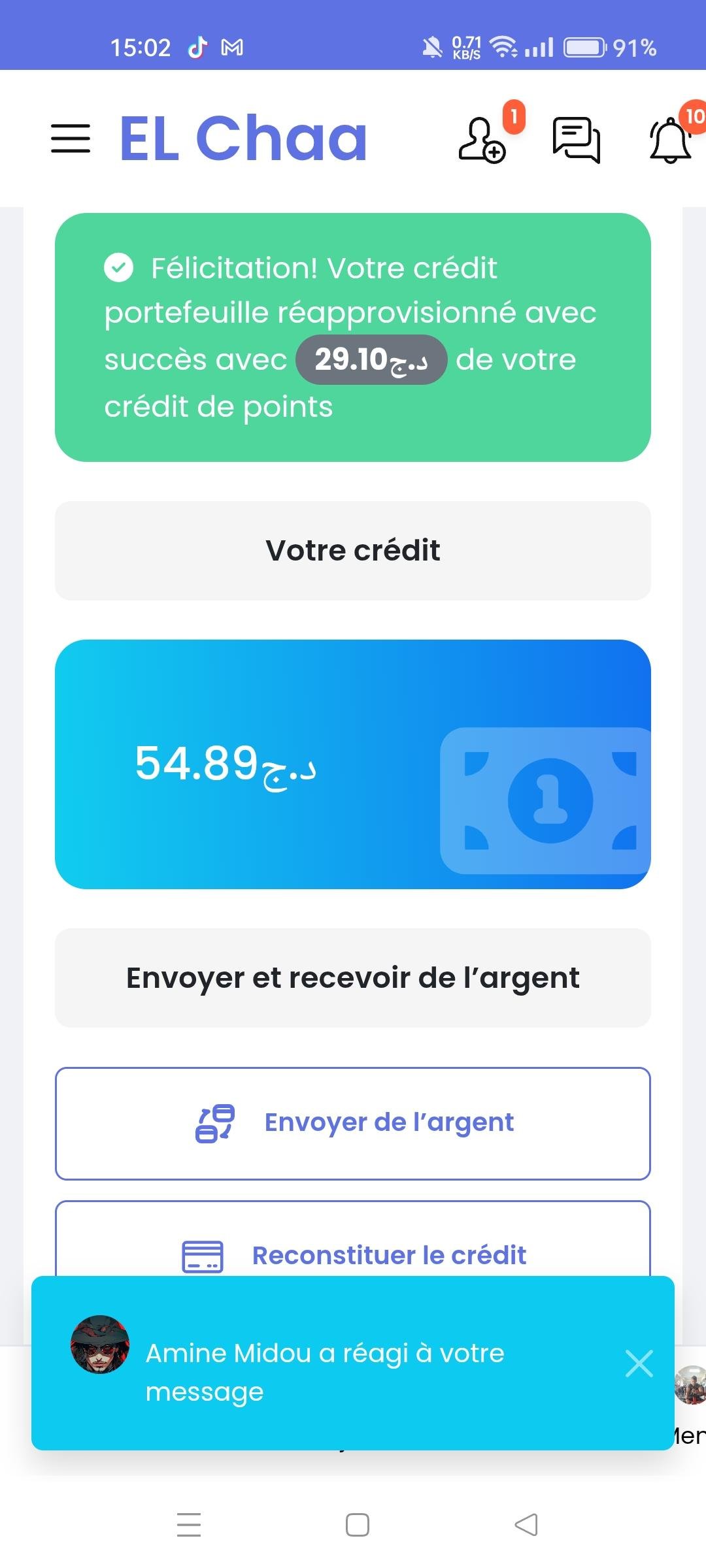This screenshot has height=1568, width=706.
Task: Open the messages chat icon
Action: (x=576, y=139)
